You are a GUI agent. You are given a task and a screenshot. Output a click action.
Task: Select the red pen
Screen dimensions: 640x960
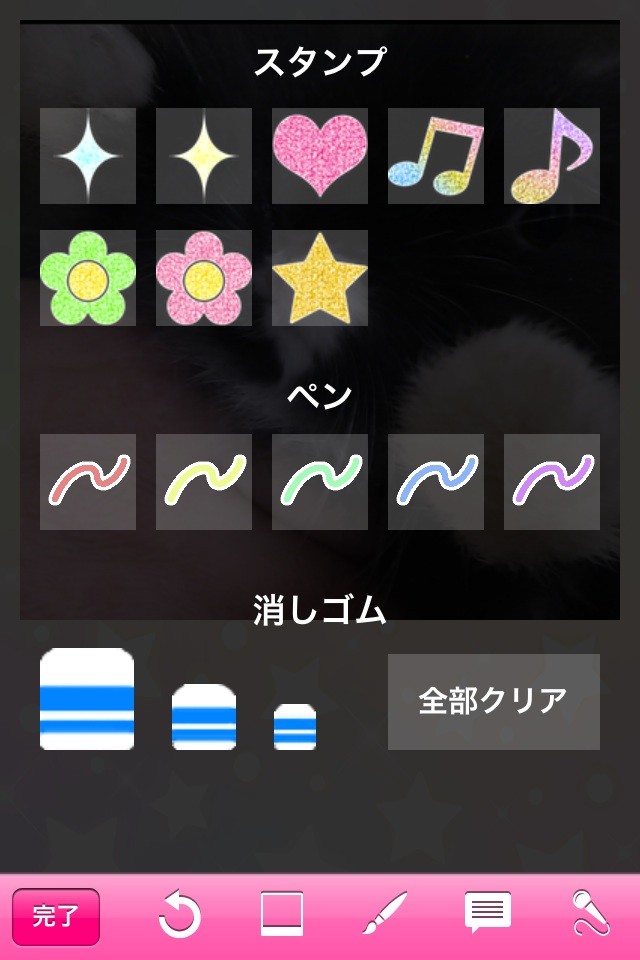tap(88, 482)
